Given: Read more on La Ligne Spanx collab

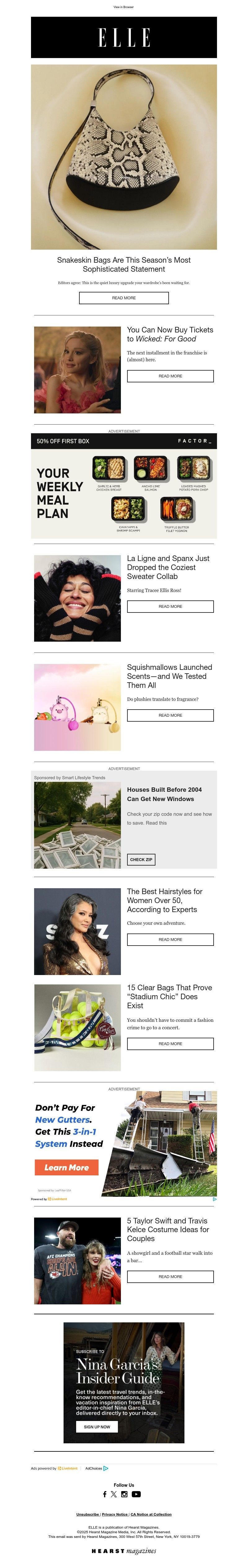Looking at the screenshot, I should [170, 606].
